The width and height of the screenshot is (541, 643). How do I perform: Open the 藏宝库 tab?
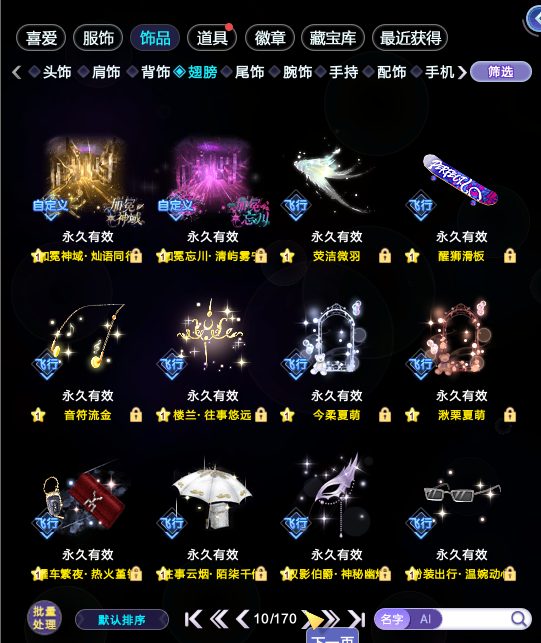[333, 38]
